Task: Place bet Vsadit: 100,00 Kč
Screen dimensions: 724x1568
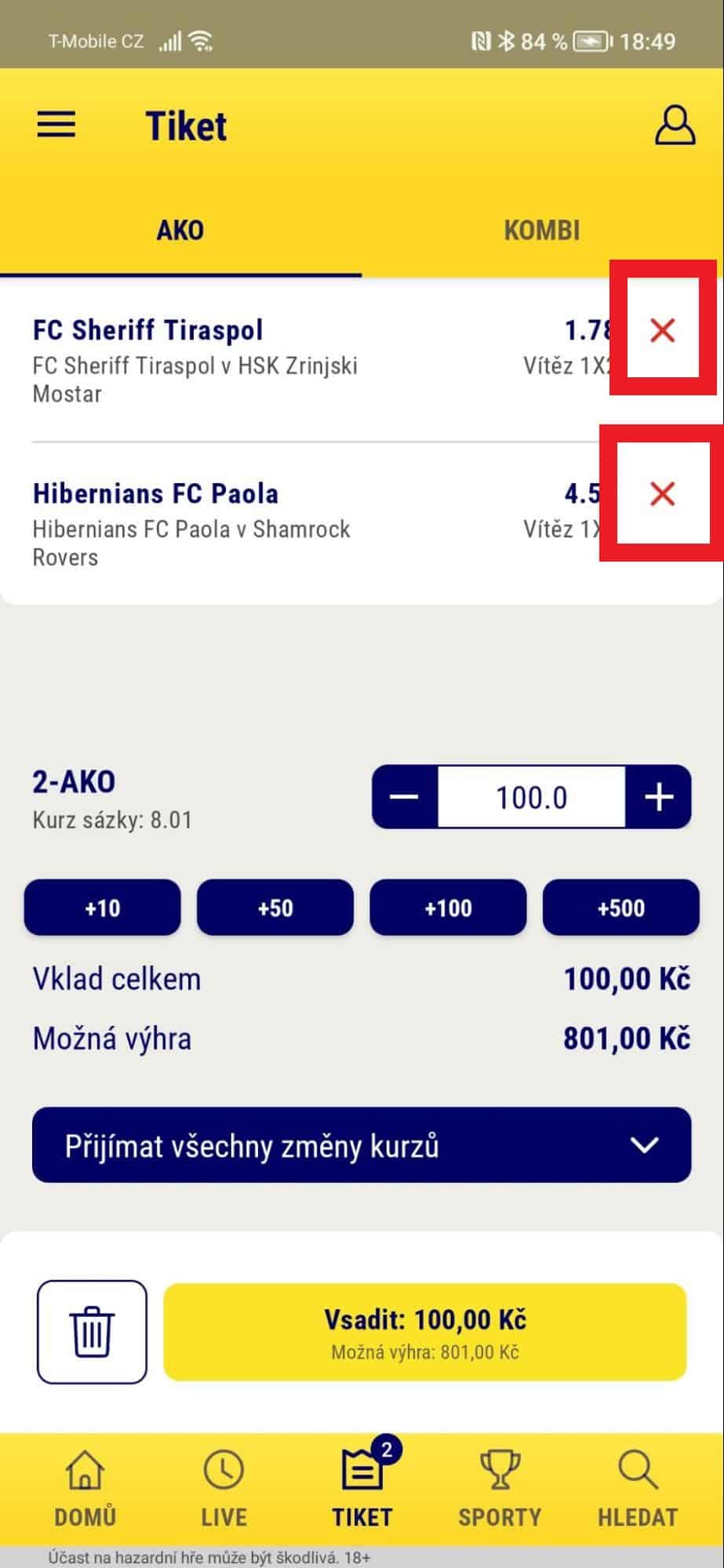Action: click(424, 1331)
